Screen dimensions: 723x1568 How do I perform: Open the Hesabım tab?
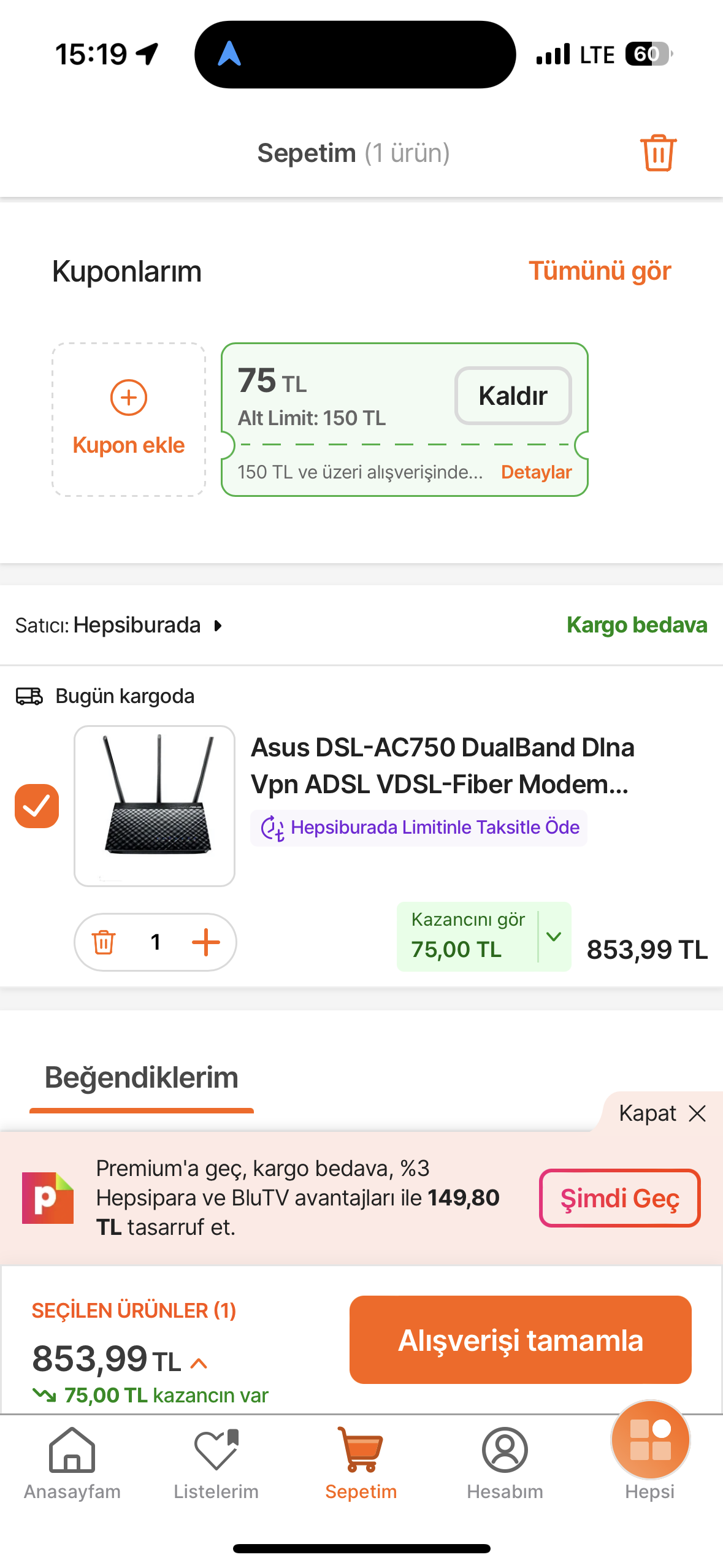click(x=505, y=1462)
